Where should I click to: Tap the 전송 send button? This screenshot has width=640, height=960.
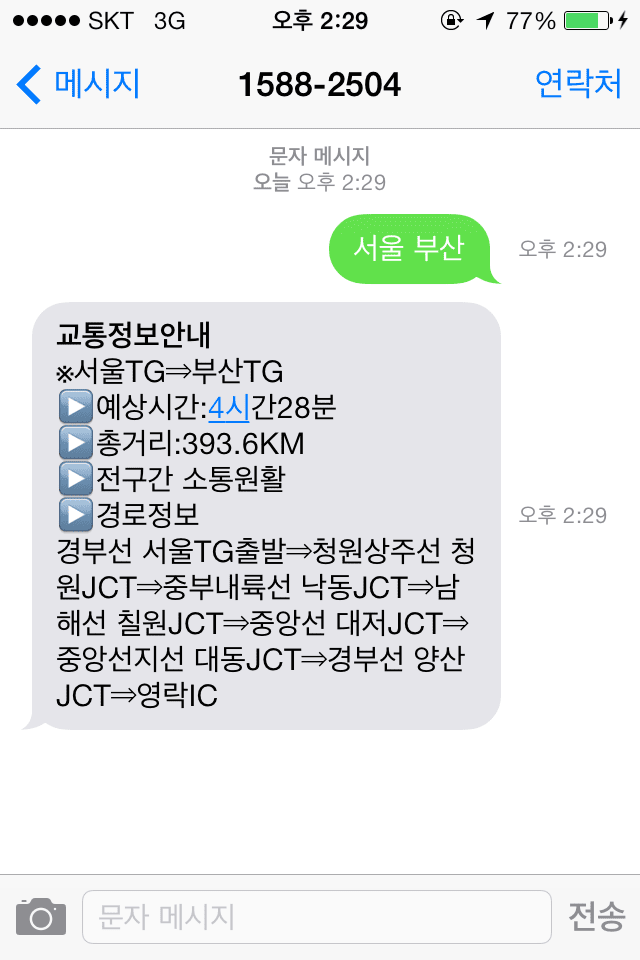[597, 917]
